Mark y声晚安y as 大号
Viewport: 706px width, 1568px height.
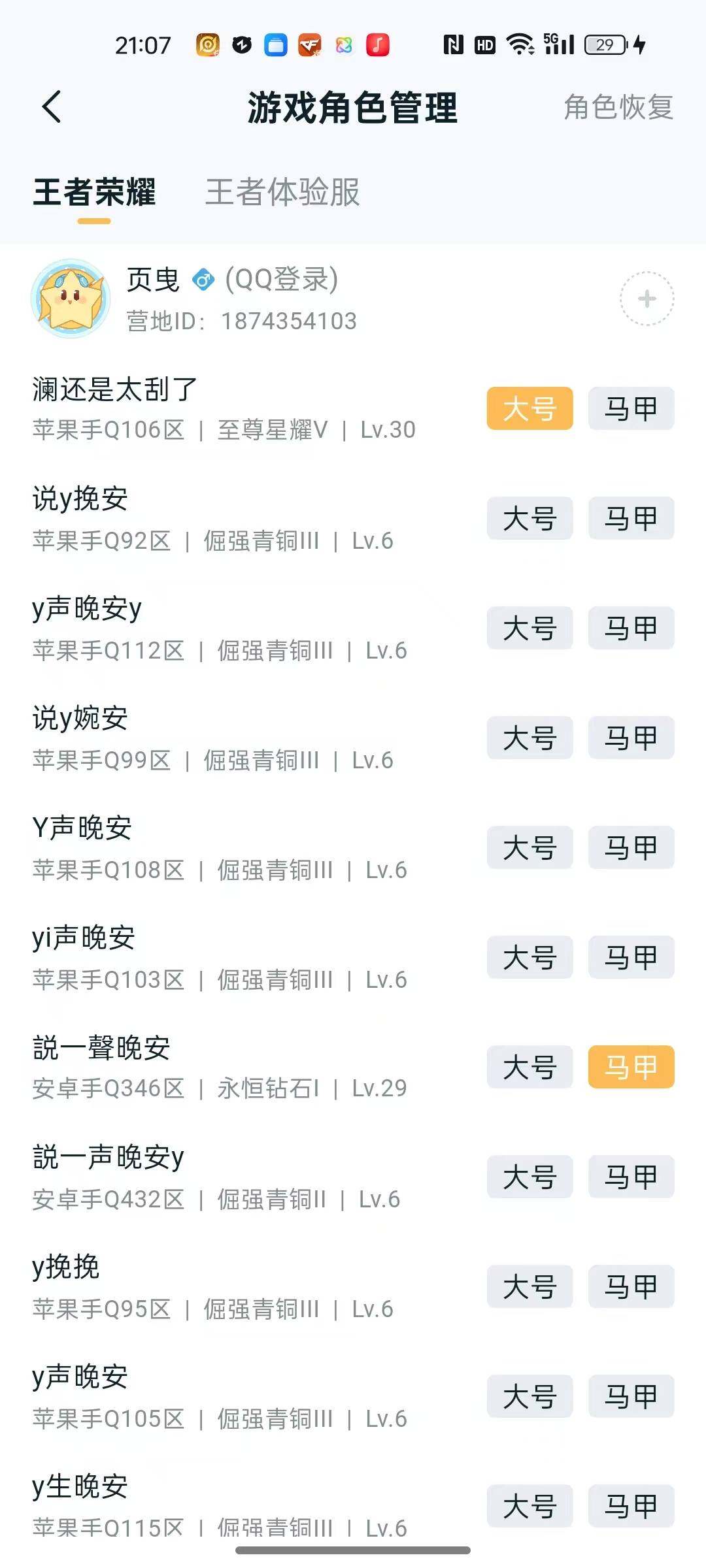[x=529, y=628]
